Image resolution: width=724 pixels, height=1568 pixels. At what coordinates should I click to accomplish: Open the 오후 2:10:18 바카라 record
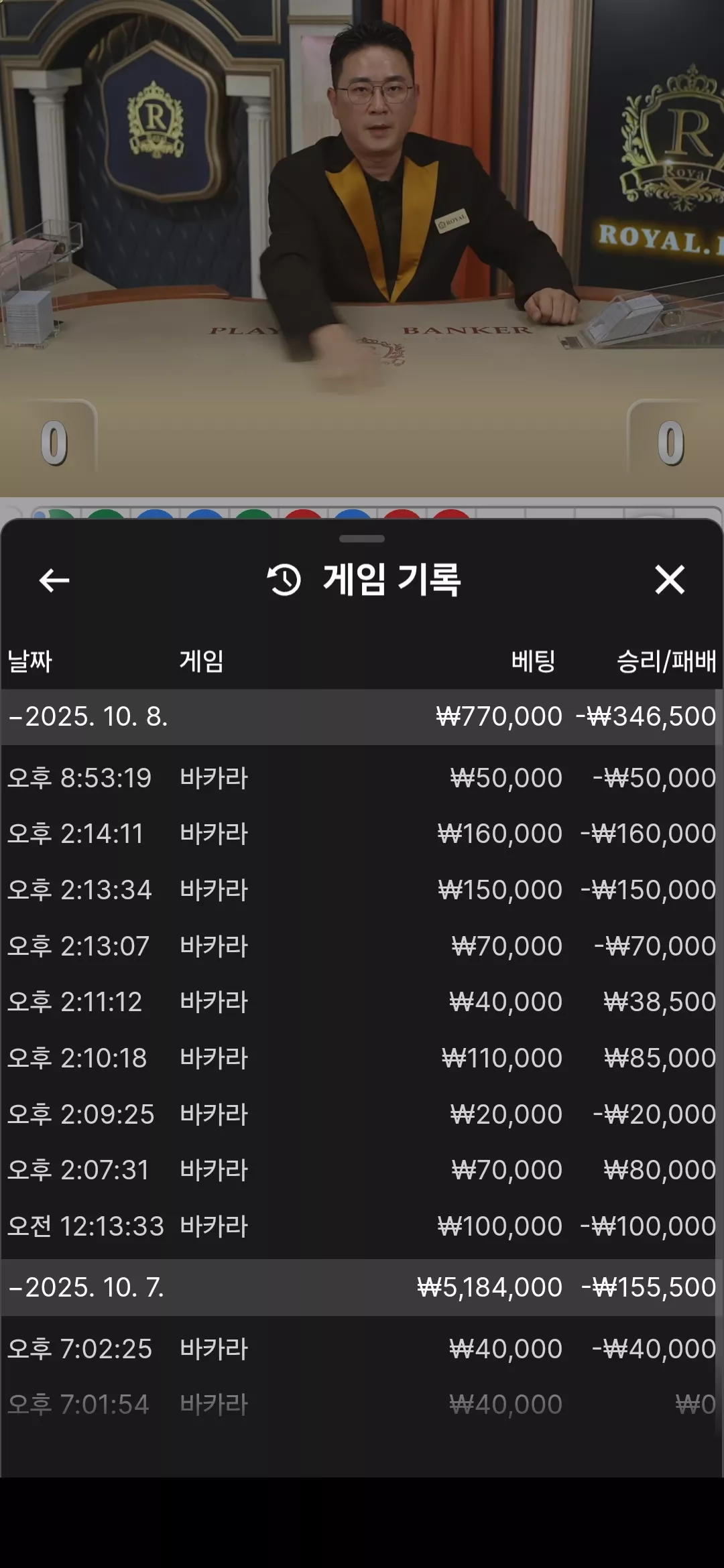(x=362, y=1058)
